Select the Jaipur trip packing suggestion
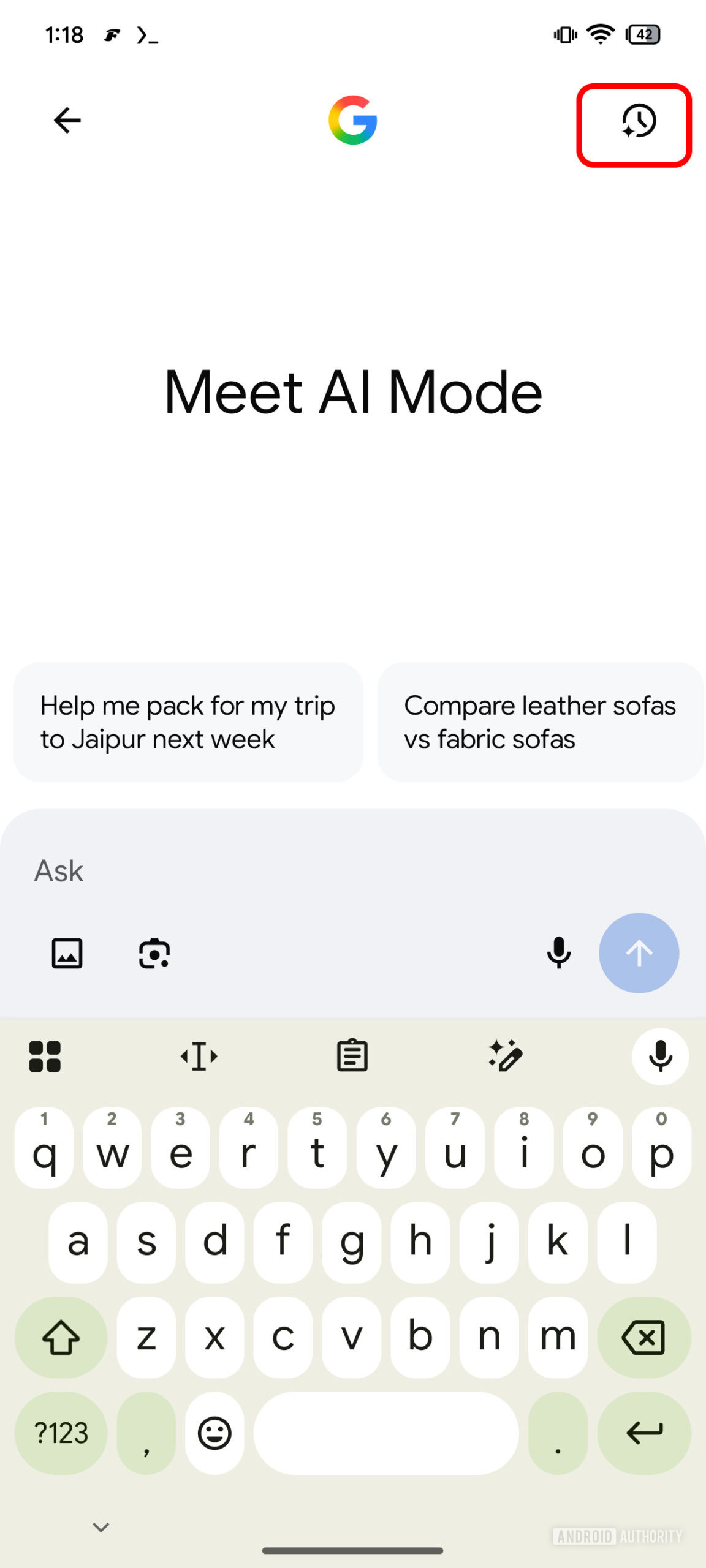706x1568 pixels. point(188,722)
